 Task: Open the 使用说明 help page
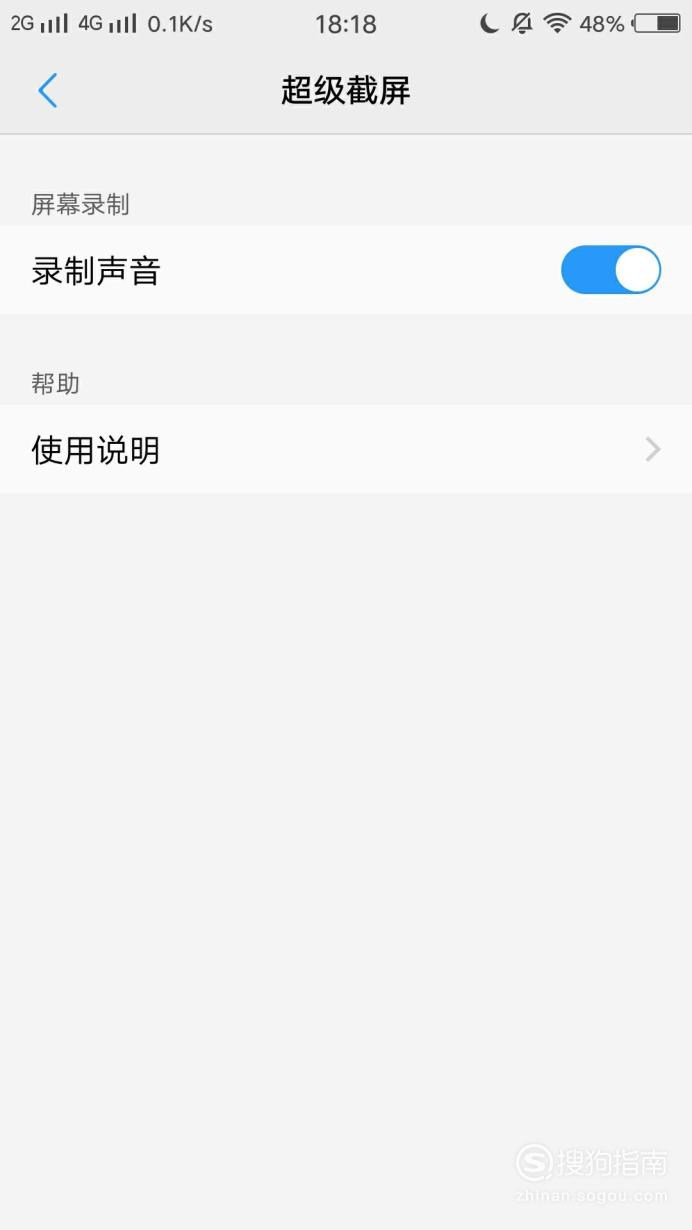(346, 450)
